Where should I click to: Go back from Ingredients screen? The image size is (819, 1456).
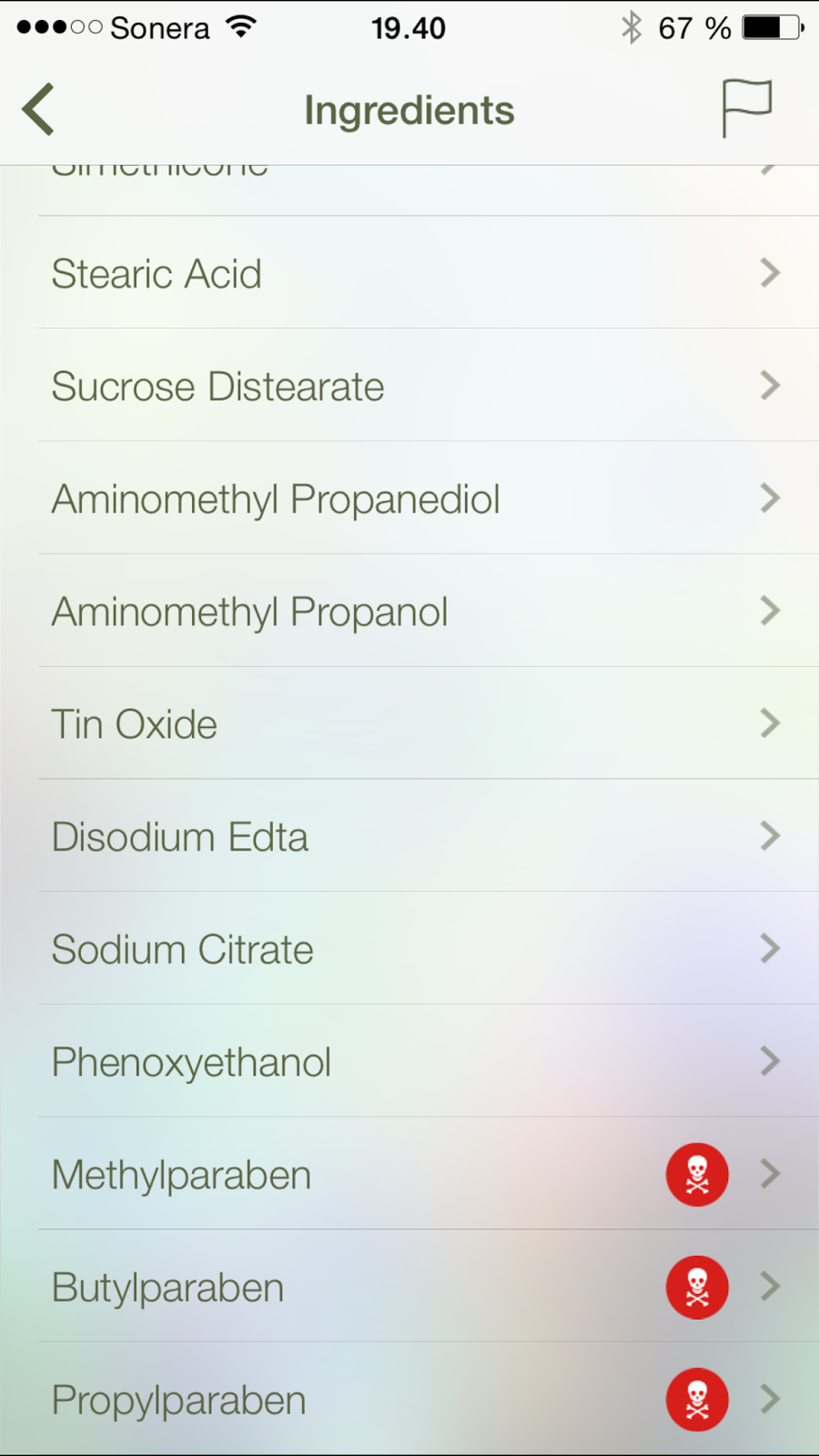click(x=38, y=109)
